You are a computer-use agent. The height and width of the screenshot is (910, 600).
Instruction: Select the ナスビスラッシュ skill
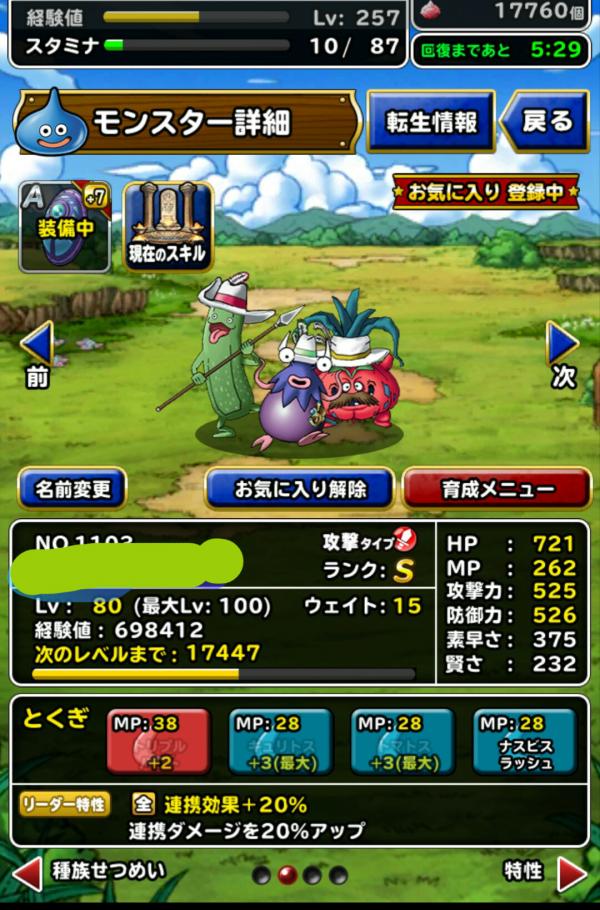(x=524, y=741)
